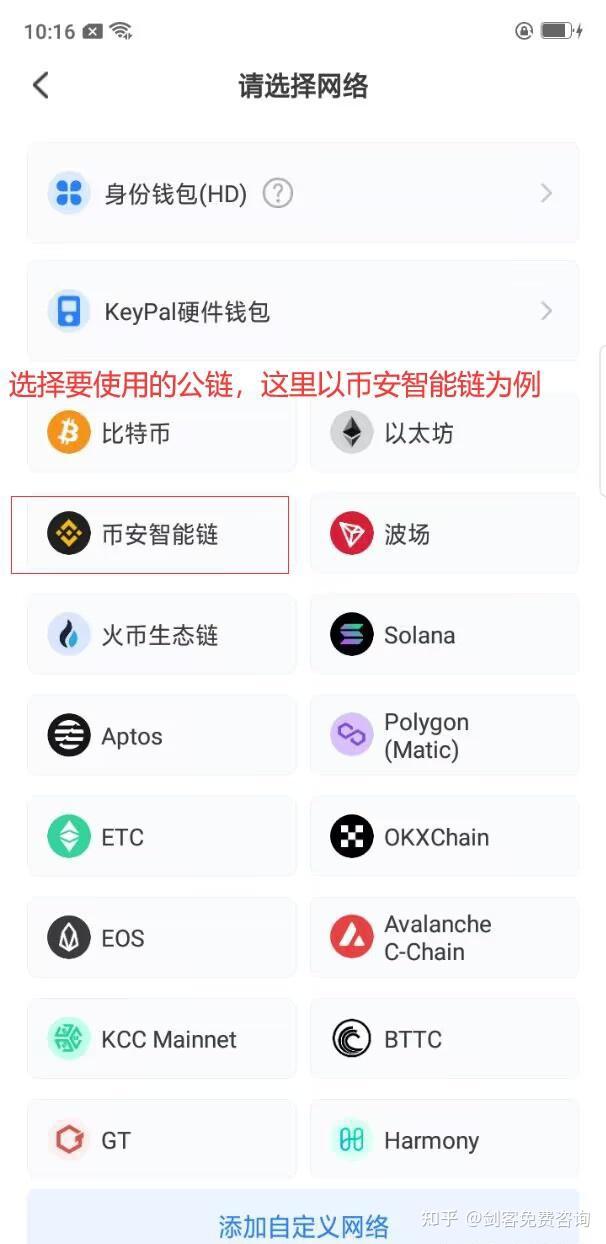The image size is (606, 1244).
Task: Pick the Solana network
Action: click(x=444, y=635)
